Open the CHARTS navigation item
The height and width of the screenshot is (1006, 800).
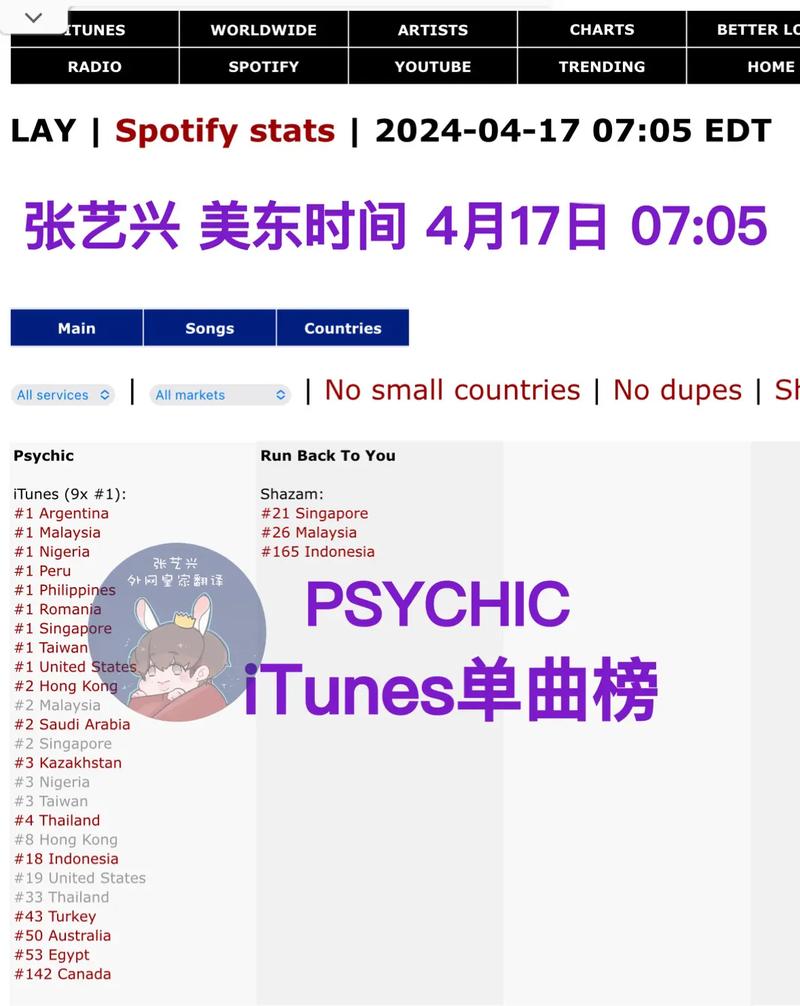coord(601,30)
